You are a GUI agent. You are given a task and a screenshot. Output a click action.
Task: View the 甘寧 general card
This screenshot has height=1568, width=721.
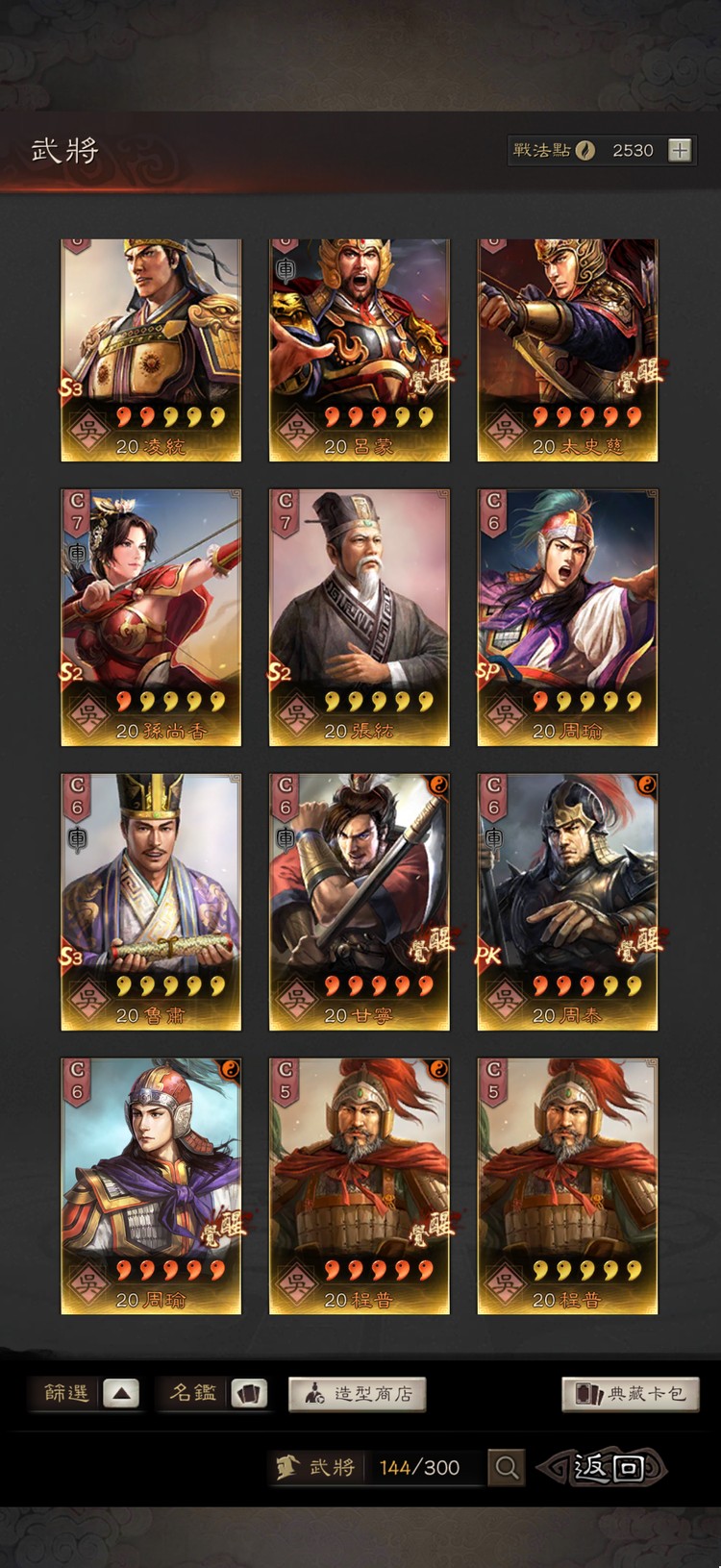359,902
